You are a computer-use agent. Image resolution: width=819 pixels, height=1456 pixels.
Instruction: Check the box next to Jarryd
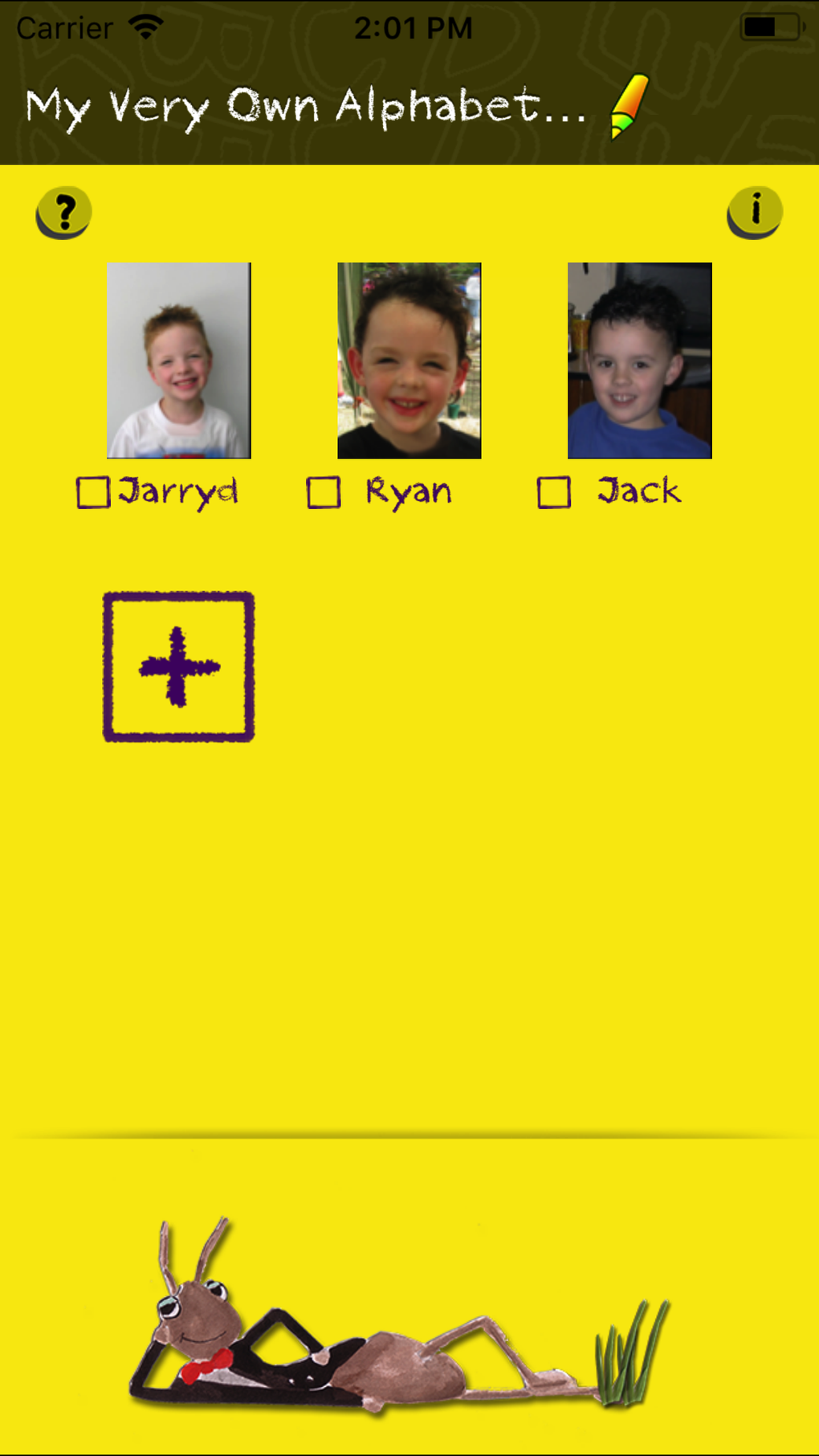[x=93, y=492]
